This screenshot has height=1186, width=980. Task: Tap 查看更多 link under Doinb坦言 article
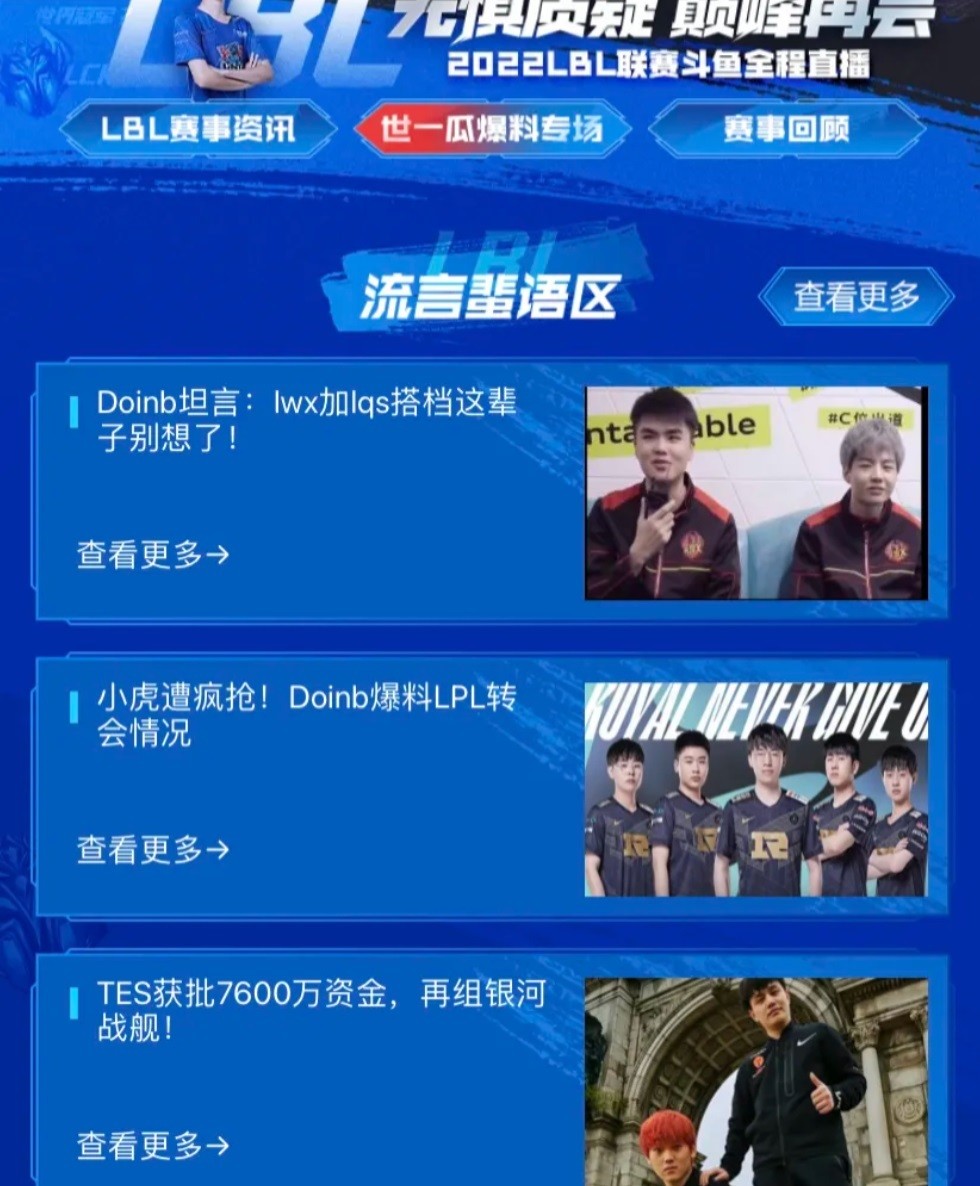pos(153,554)
